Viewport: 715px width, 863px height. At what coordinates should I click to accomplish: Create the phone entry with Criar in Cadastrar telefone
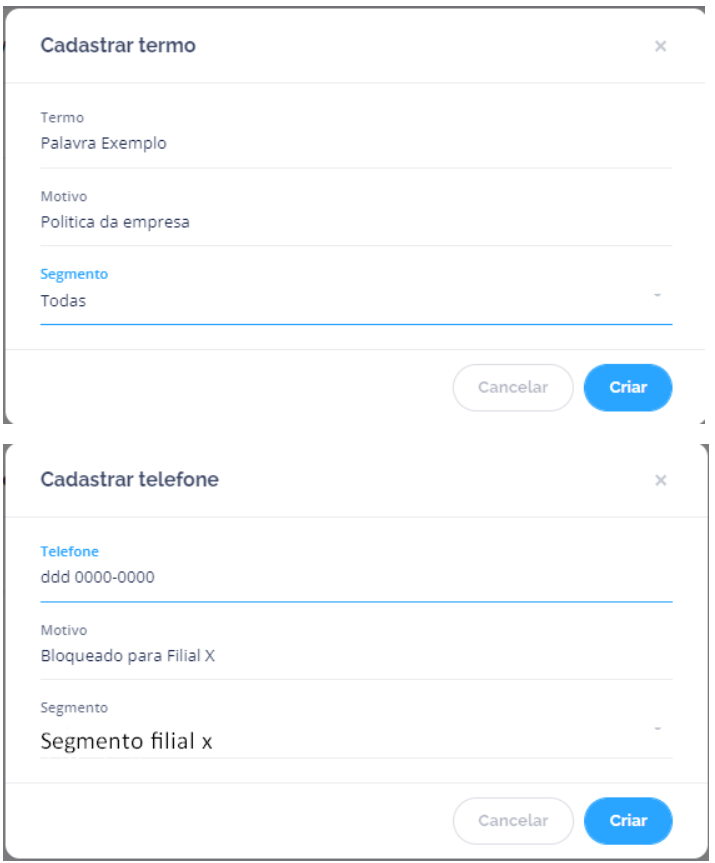coord(628,821)
